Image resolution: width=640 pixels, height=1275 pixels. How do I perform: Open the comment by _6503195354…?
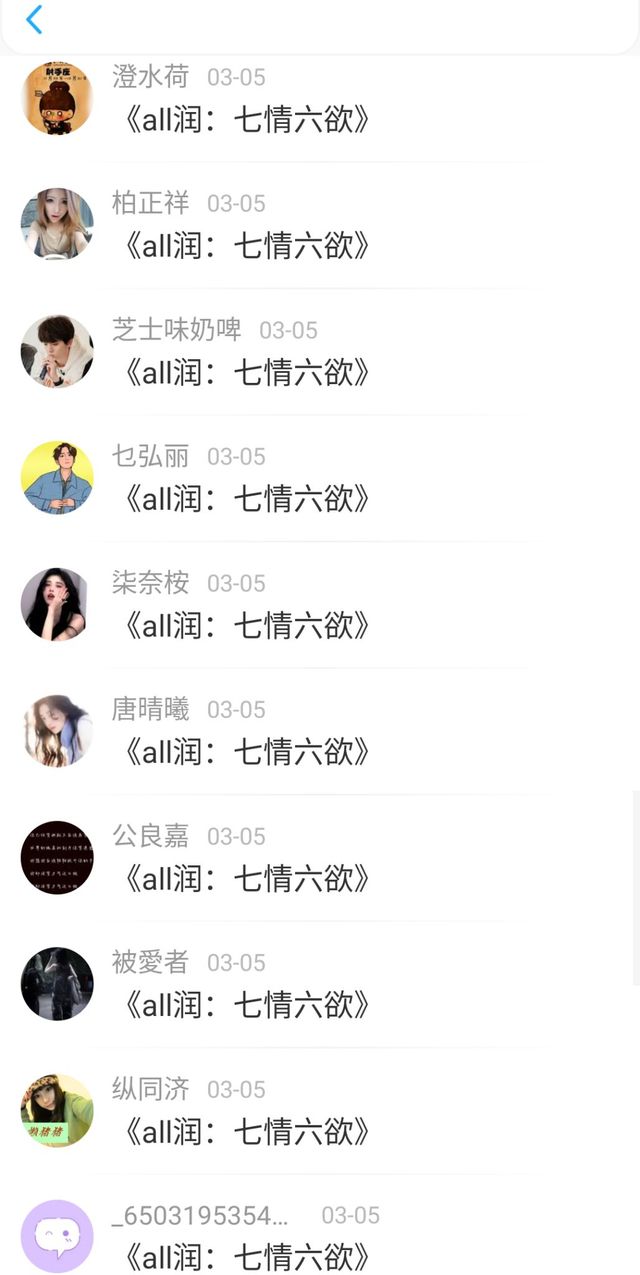click(x=320, y=1225)
